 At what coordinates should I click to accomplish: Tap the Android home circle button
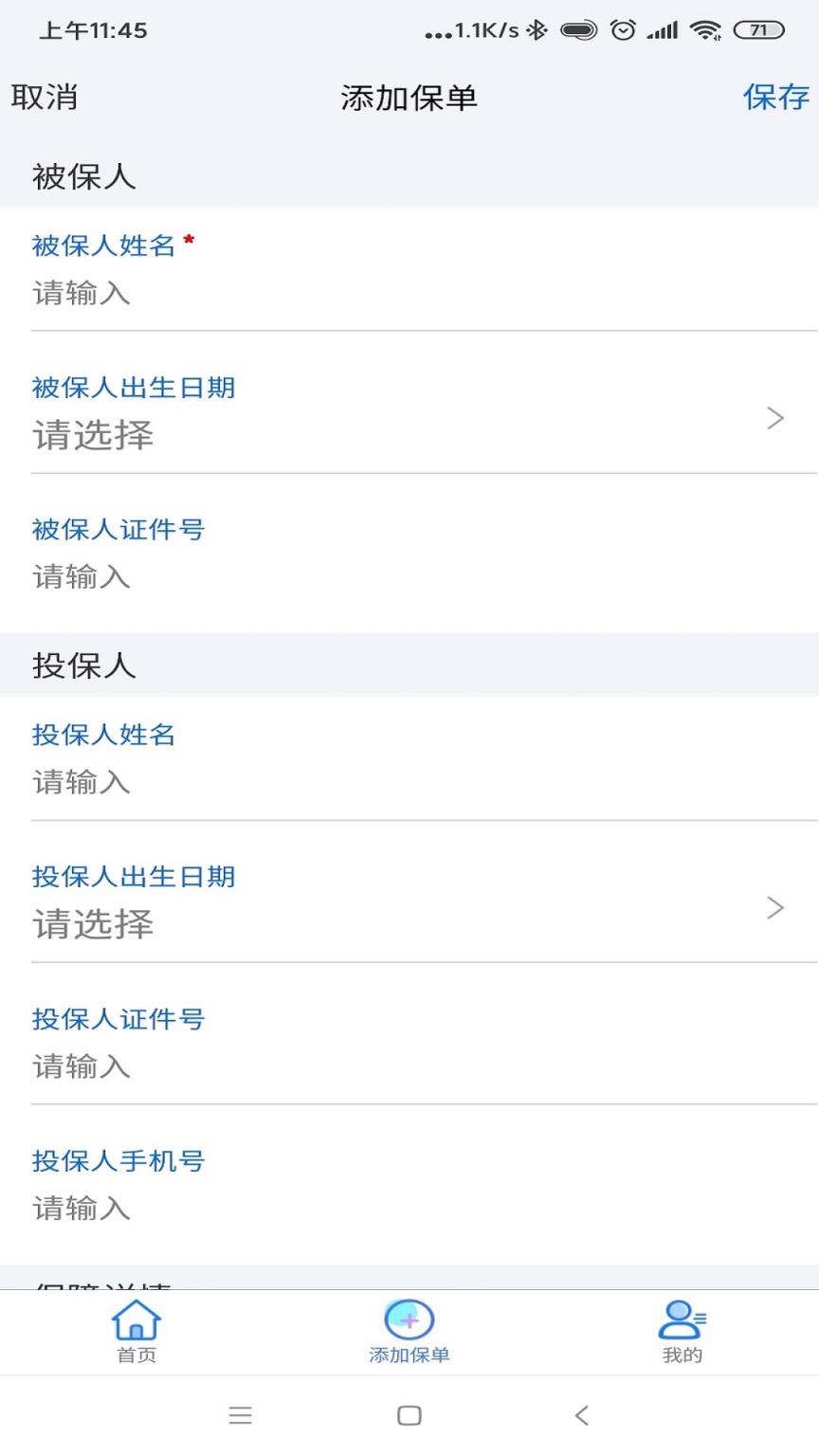click(x=408, y=1414)
